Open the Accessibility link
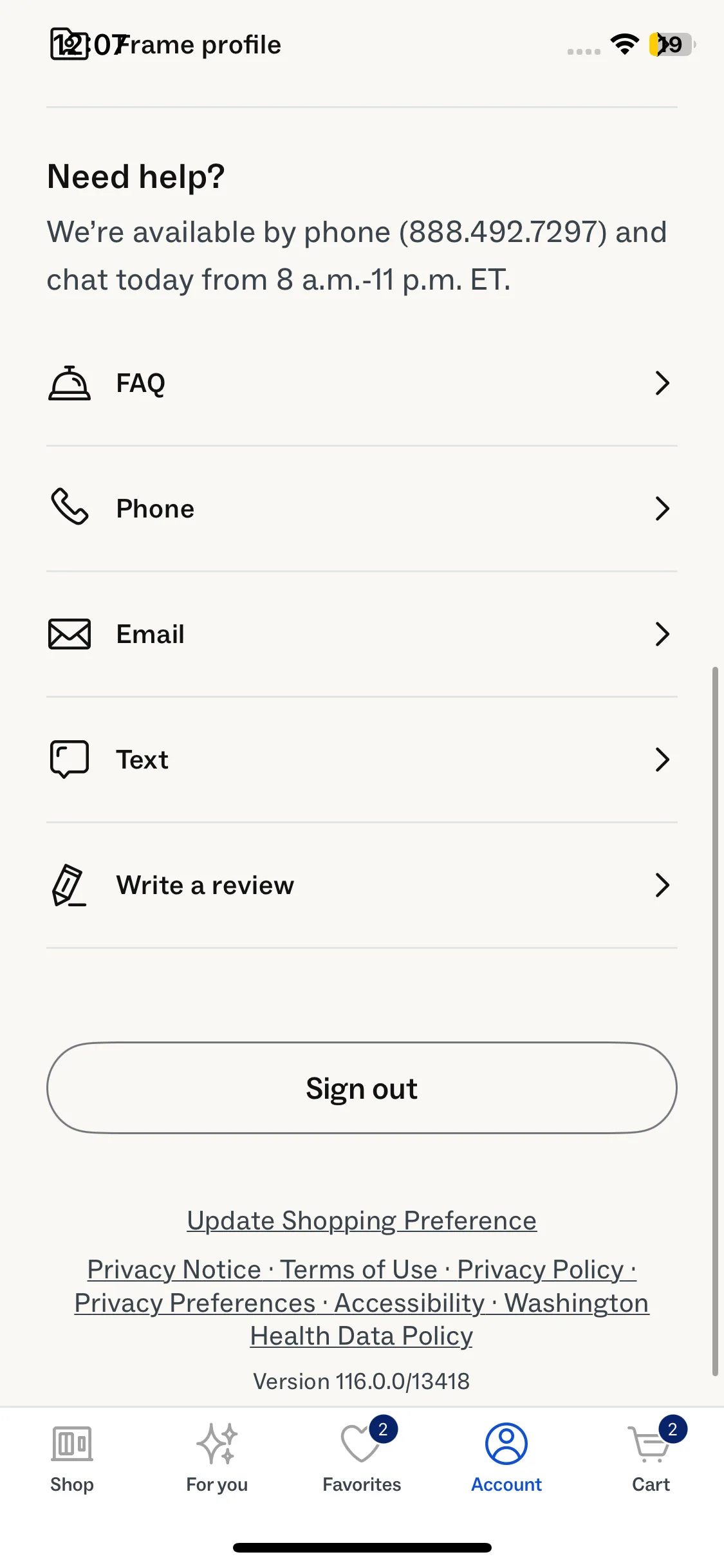The height and width of the screenshot is (1568, 724). [409, 1303]
